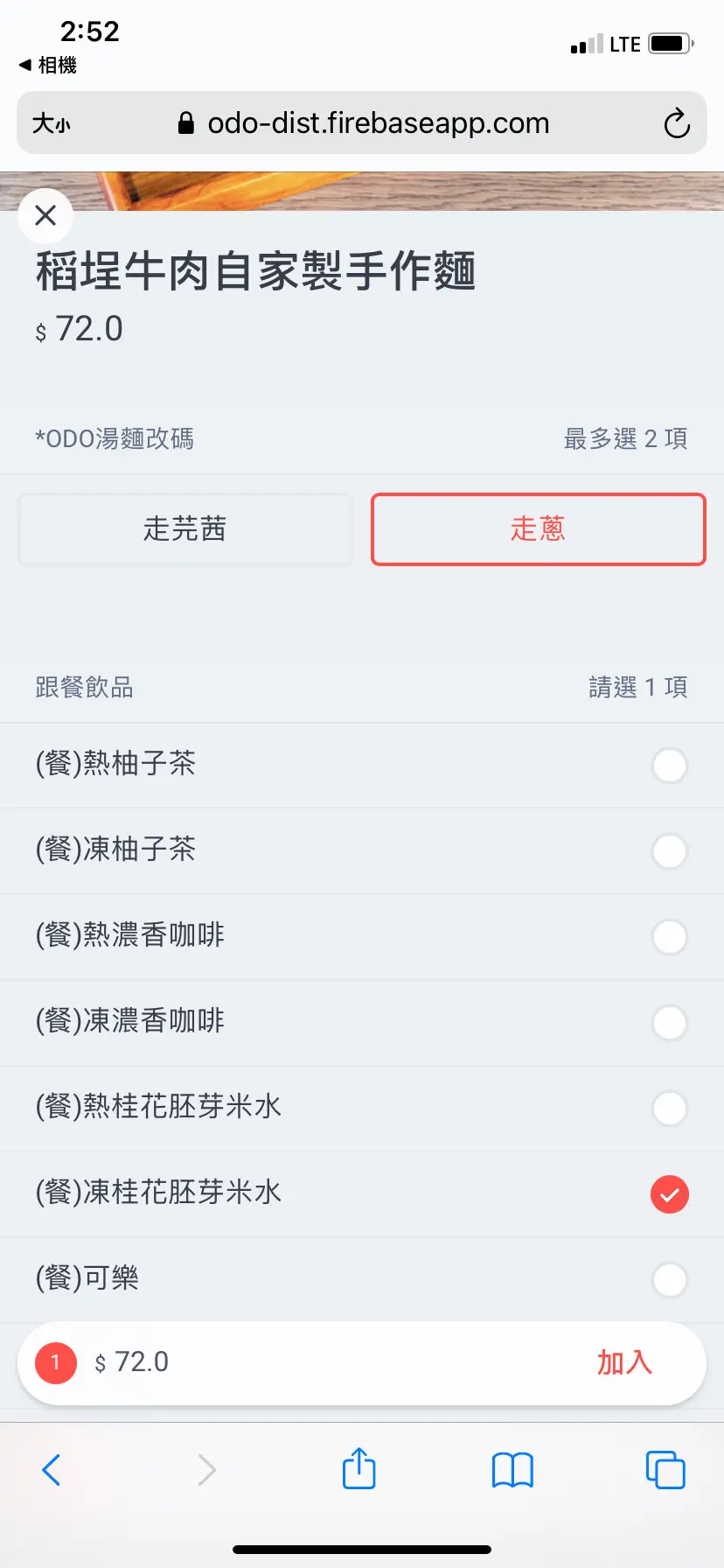Image resolution: width=724 pixels, height=1568 pixels.
Task: Open the 大小 text size menu
Action: (x=51, y=123)
